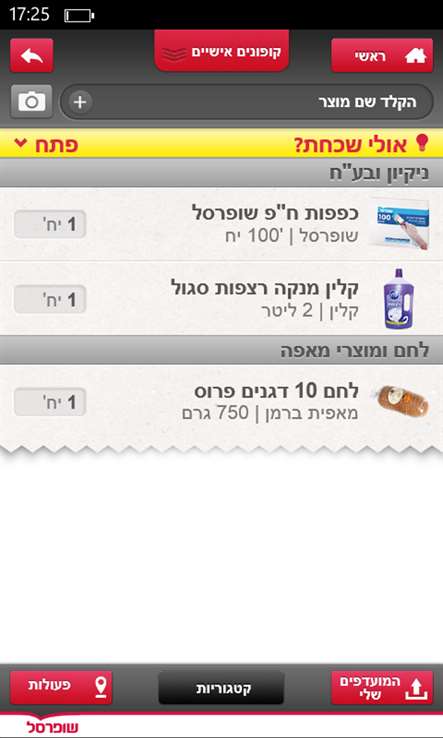The height and width of the screenshot is (738, 443).
Task: Tap the red back arrow button
Action: 32,56
